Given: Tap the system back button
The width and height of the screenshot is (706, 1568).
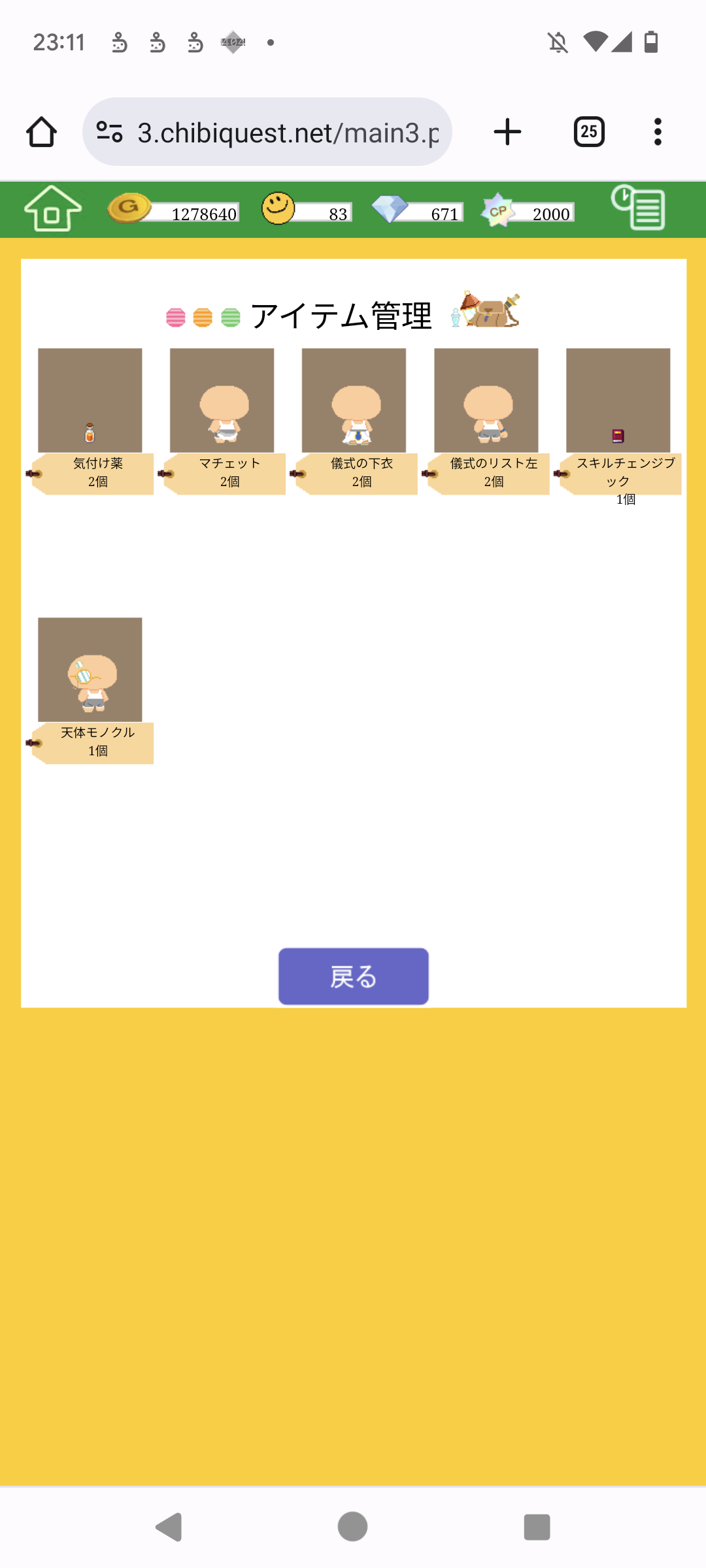Looking at the screenshot, I should pos(169,1527).
